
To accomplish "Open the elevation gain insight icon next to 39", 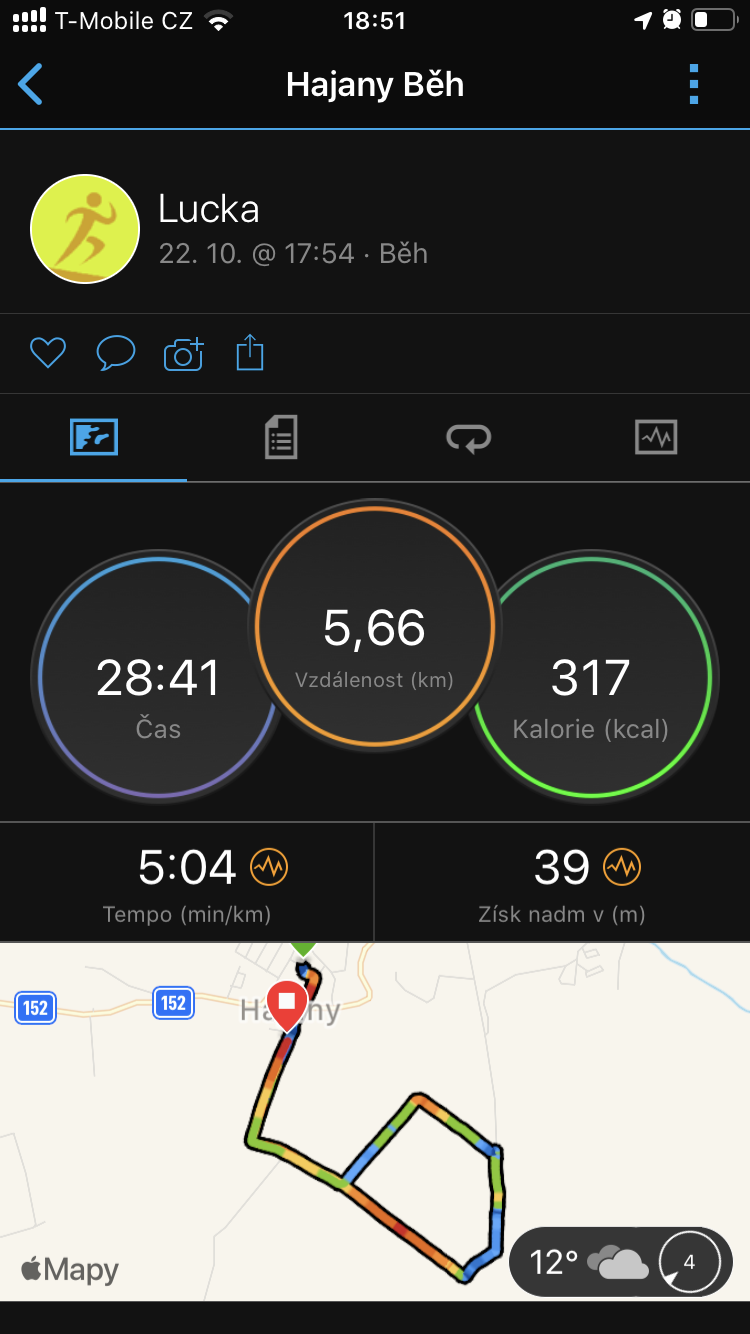I will (622, 867).
